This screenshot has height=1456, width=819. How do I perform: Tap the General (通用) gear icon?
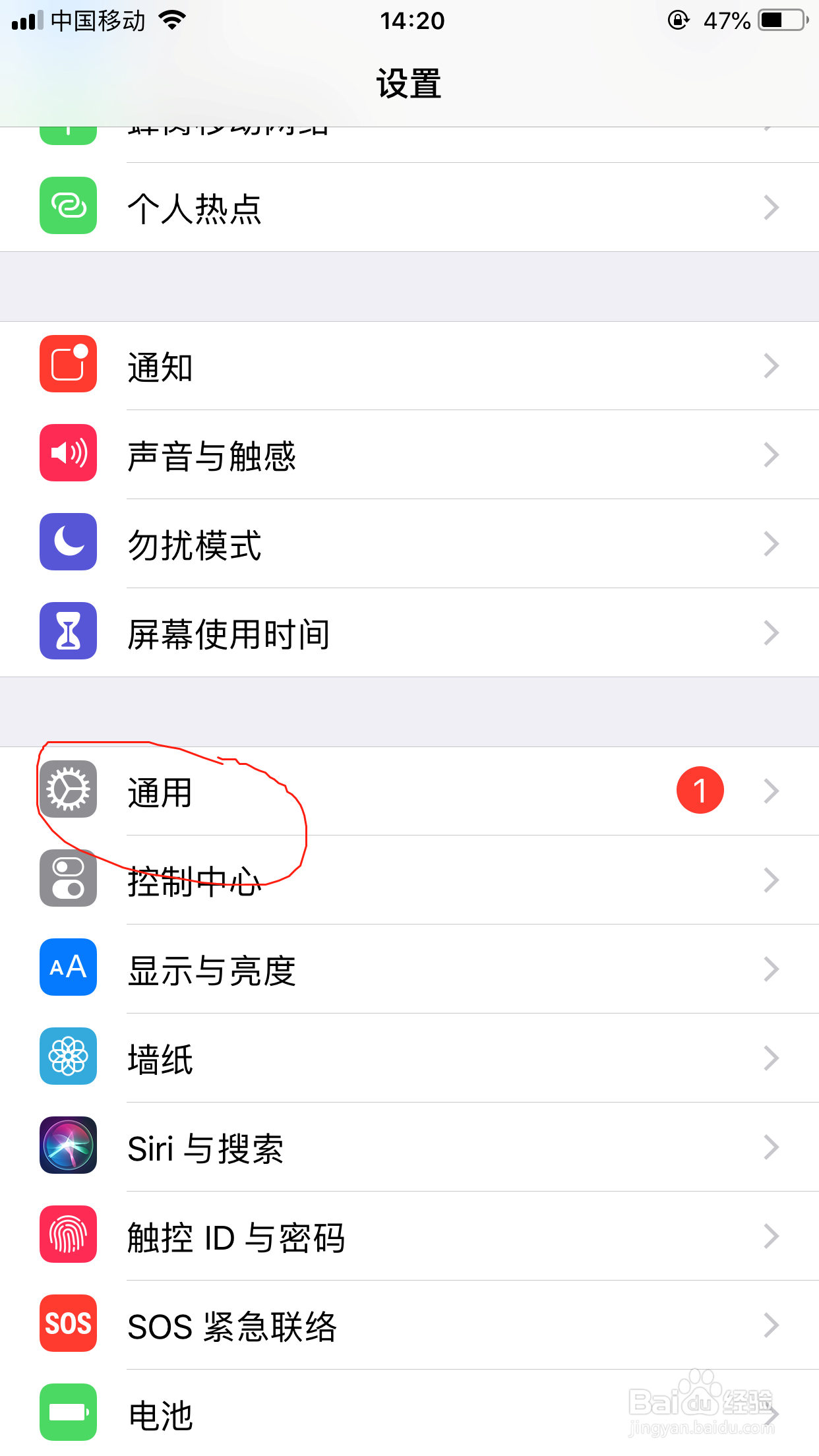click(68, 790)
